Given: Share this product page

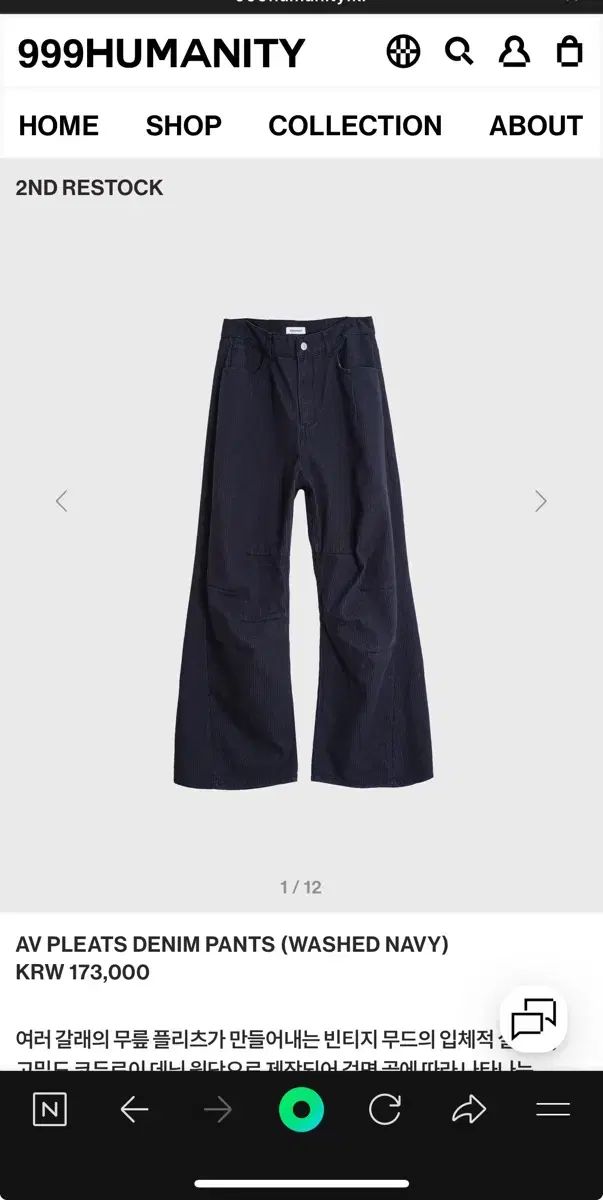Looking at the screenshot, I should (x=469, y=1109).
